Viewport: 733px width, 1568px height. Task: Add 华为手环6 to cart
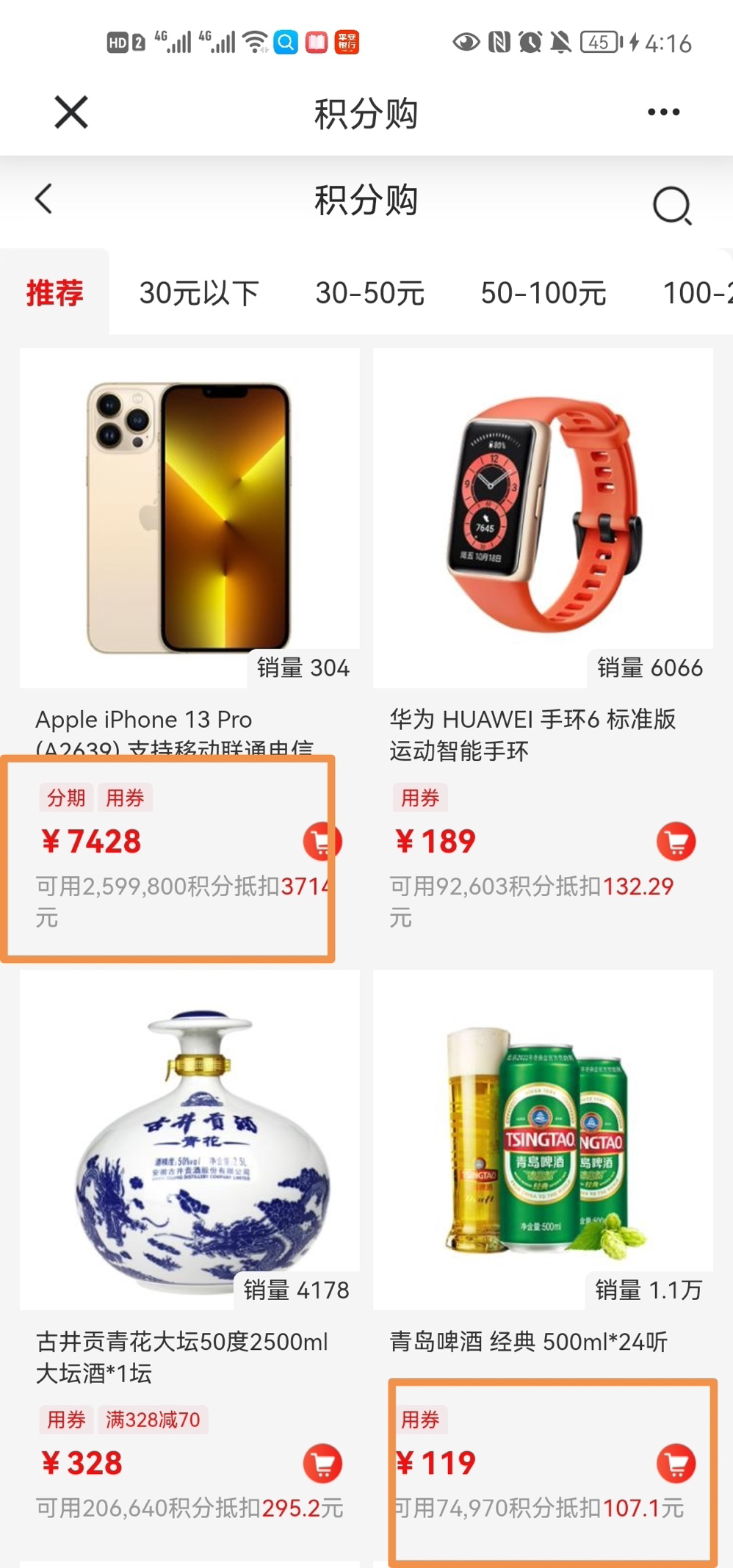[676, 842]
